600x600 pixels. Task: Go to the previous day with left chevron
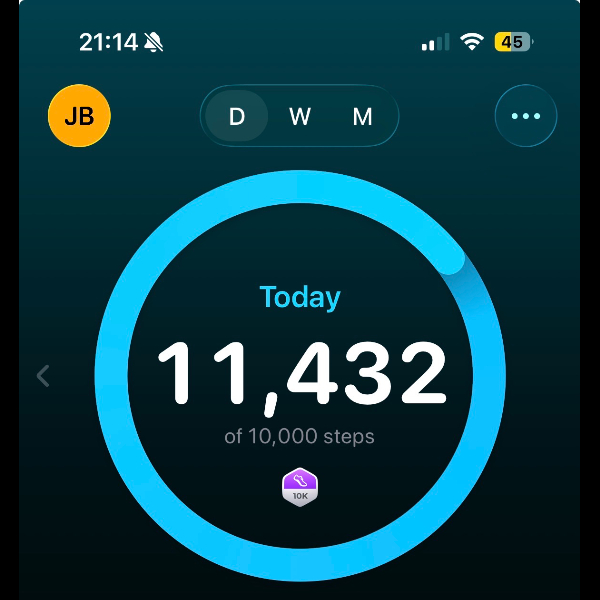pos(43,376)
